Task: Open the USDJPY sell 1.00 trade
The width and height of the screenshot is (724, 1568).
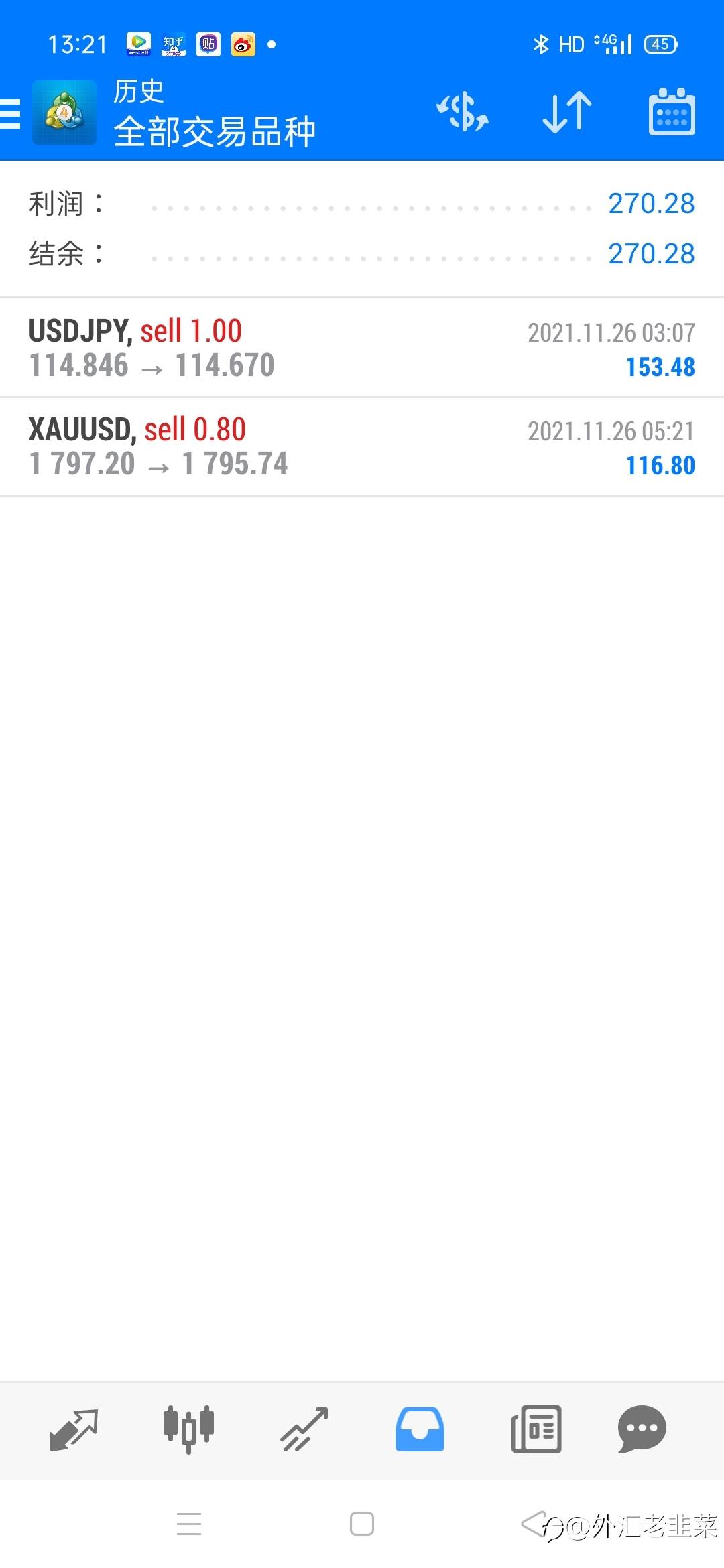Action: click(x=362, y=348)
